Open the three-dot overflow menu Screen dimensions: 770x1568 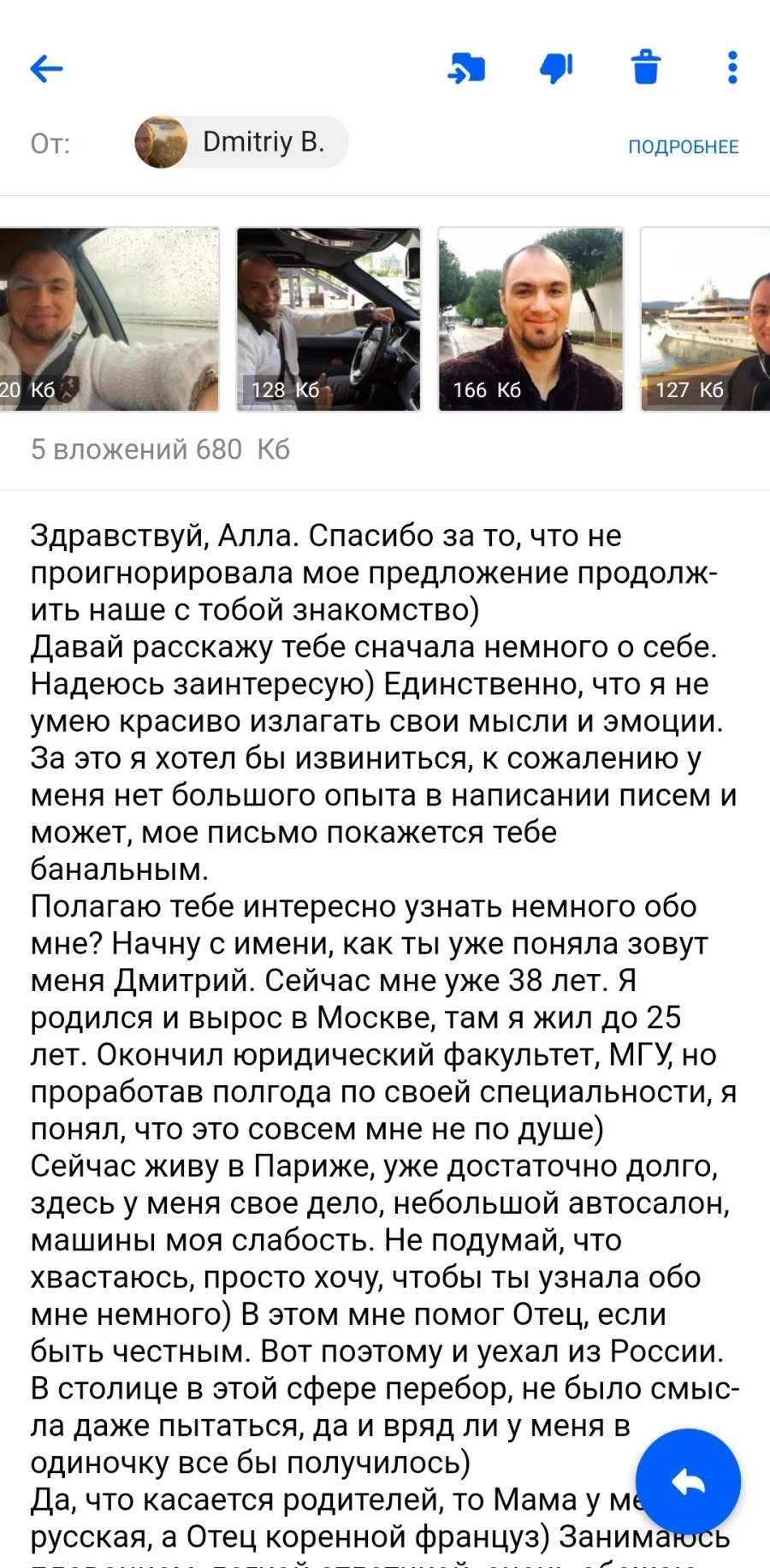coord(732,68)
